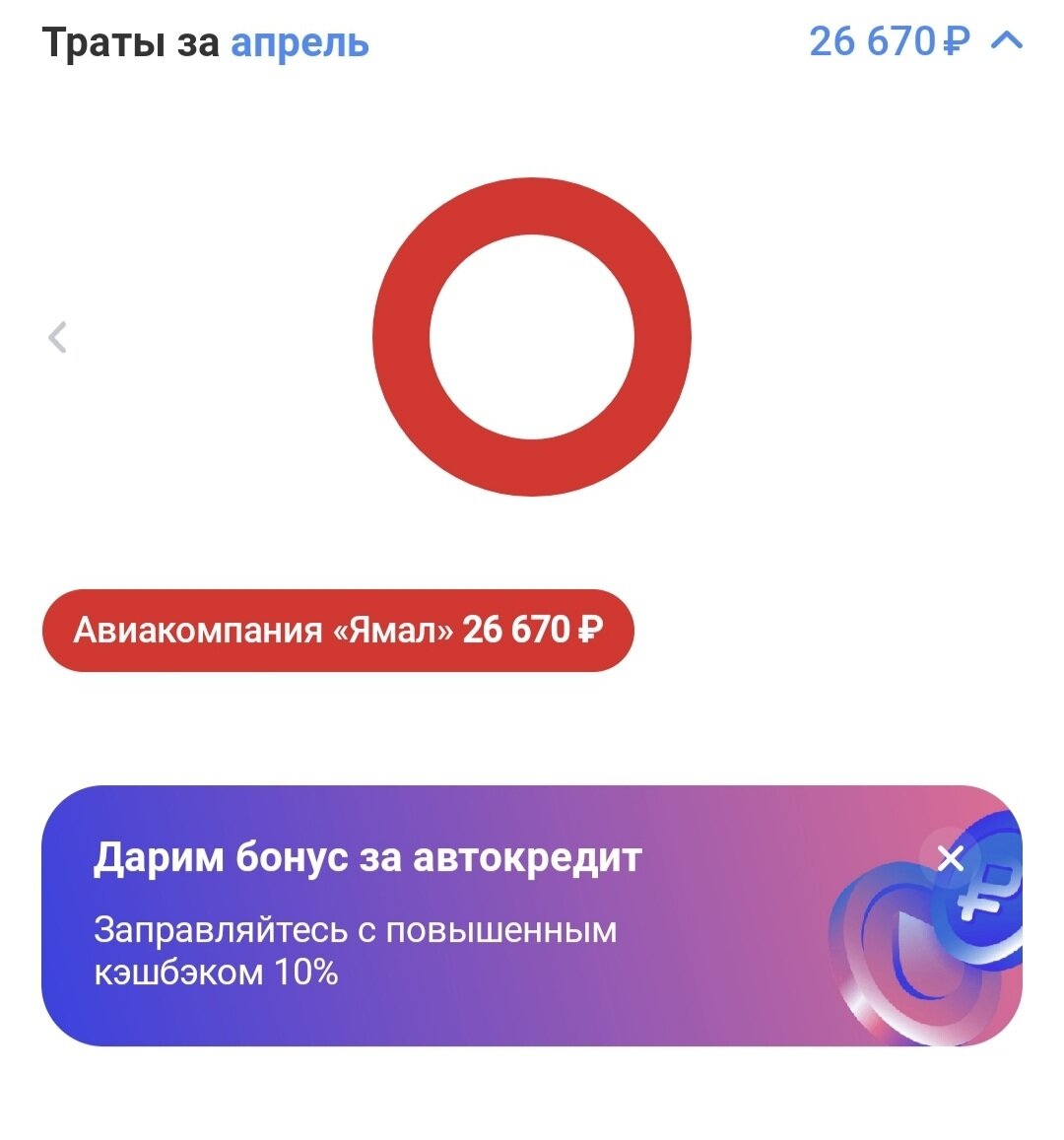Select the month link «апрель»
1064x1140 pixels.
point(299,43)
